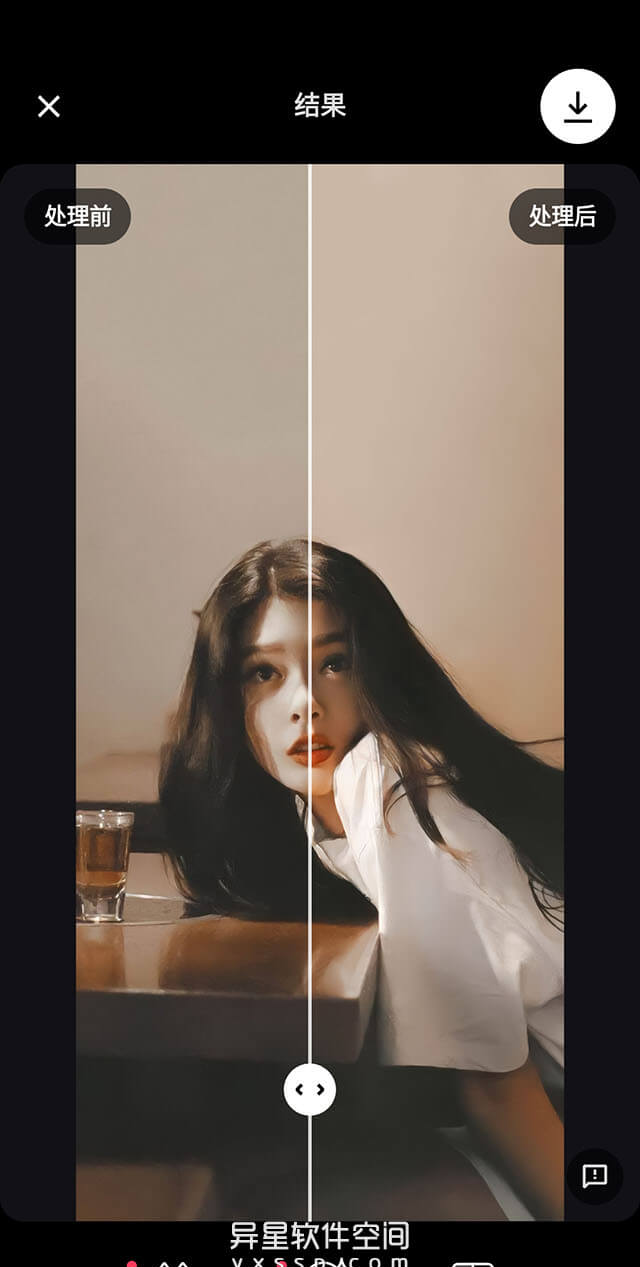This screenshot has height=1267, width=640.
Task: Download the processed photo
Action: coord(577,106)
